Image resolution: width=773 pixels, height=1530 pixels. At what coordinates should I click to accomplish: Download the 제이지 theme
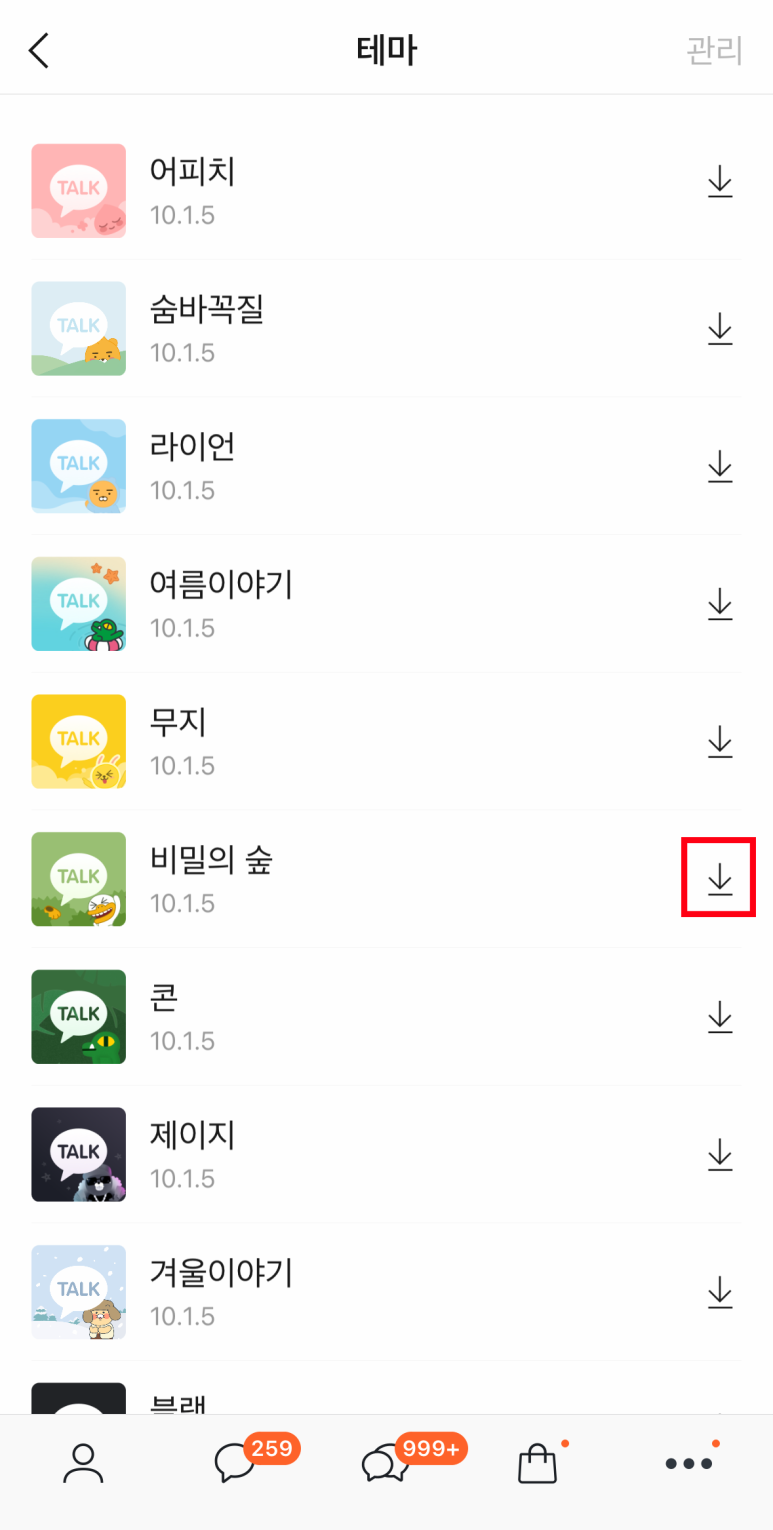720,1155
